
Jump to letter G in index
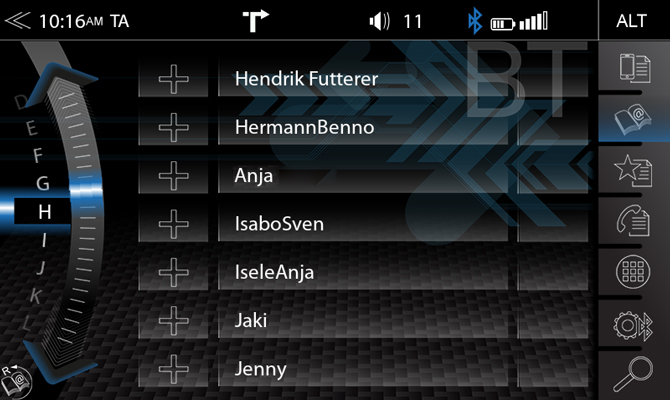pos(43,183)
